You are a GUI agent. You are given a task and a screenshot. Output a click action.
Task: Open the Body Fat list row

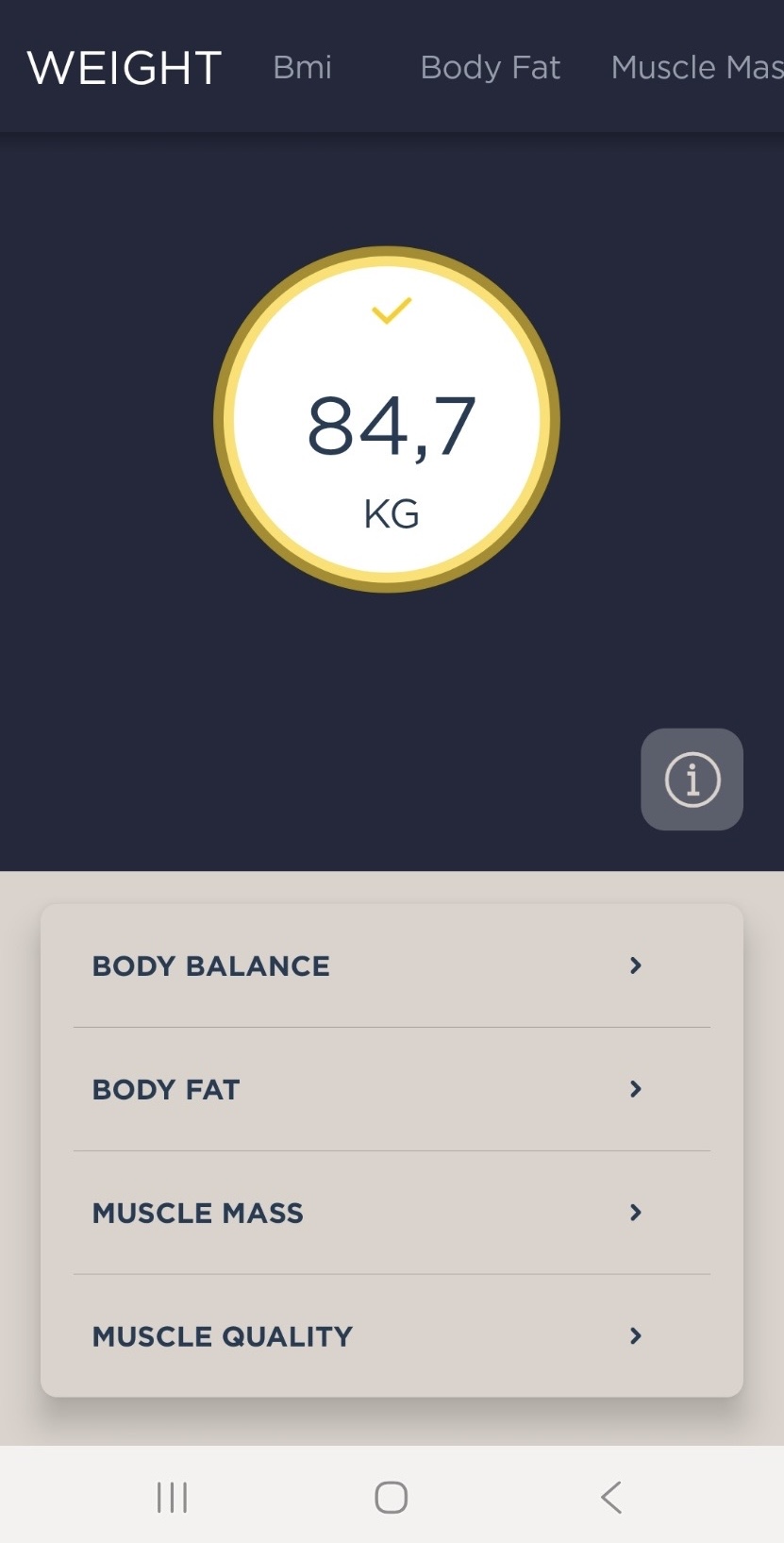[392, 1089]
